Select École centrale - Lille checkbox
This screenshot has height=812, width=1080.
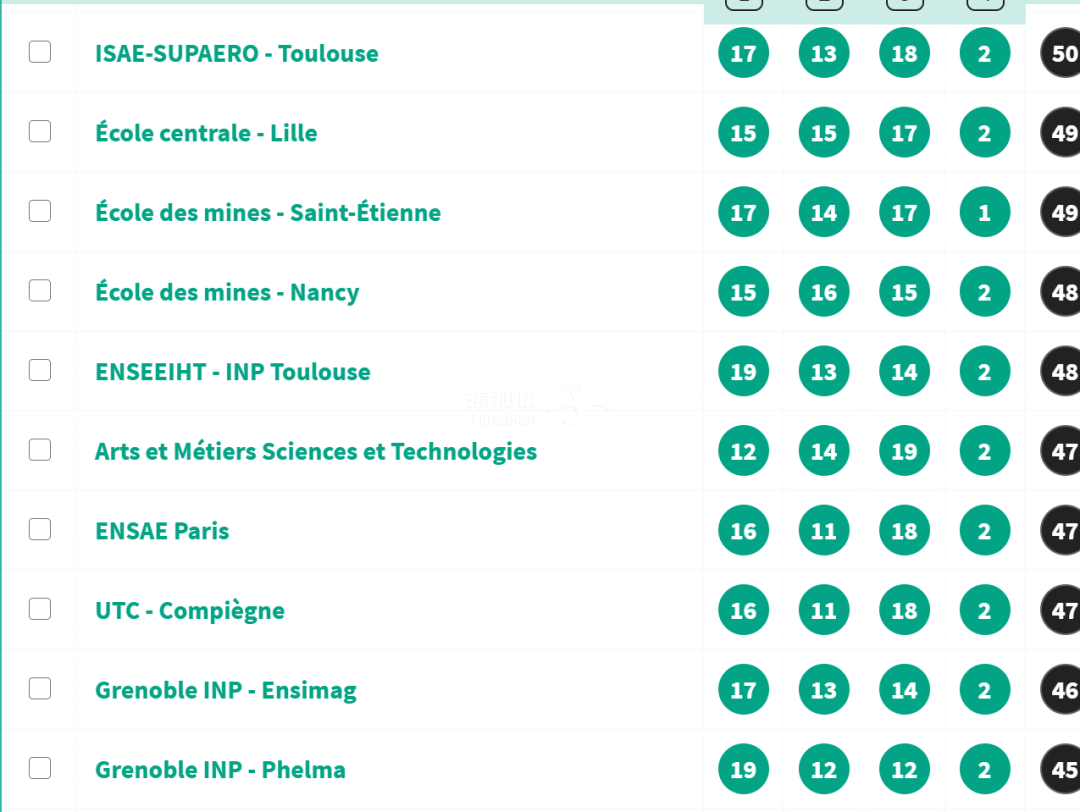point(40,131)
